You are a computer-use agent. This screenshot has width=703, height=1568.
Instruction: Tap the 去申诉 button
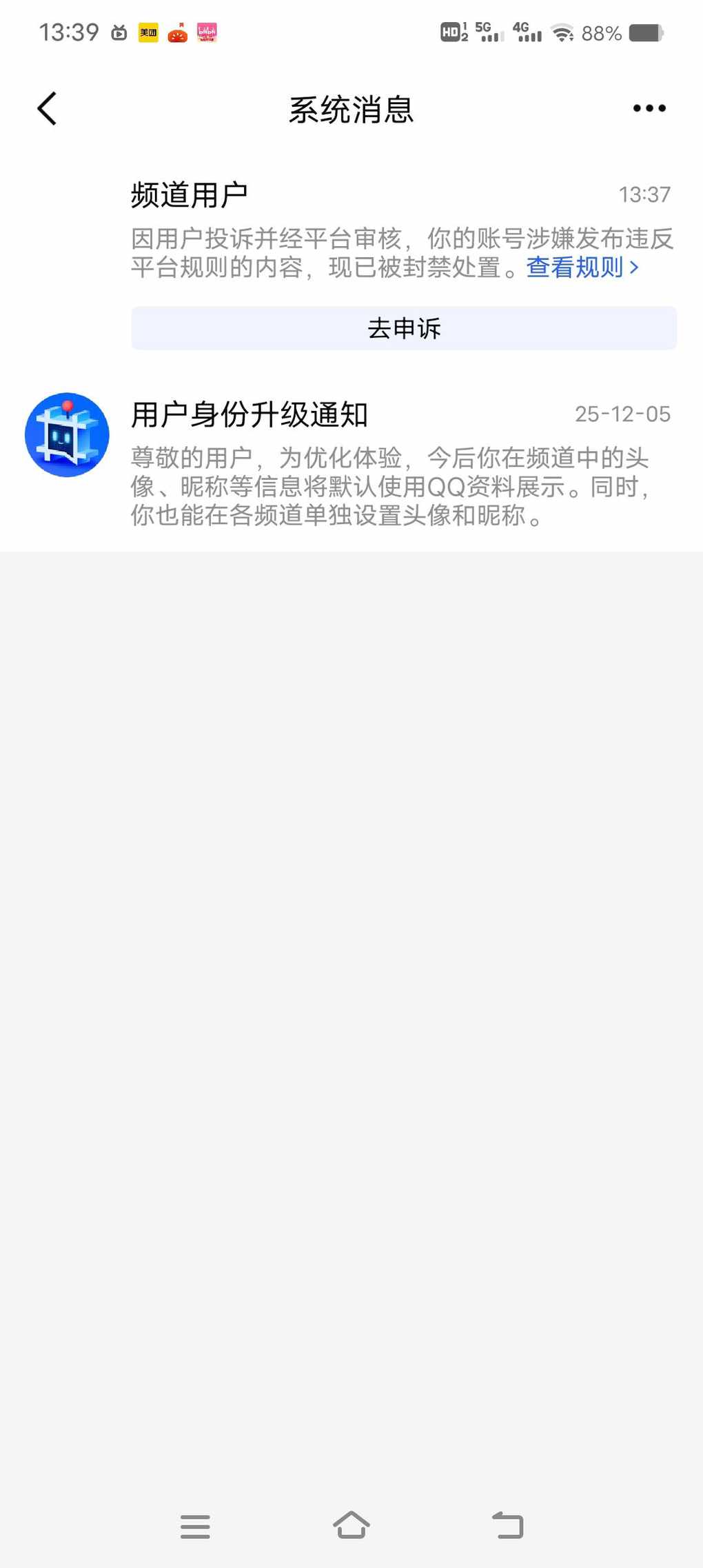[404, 328]
